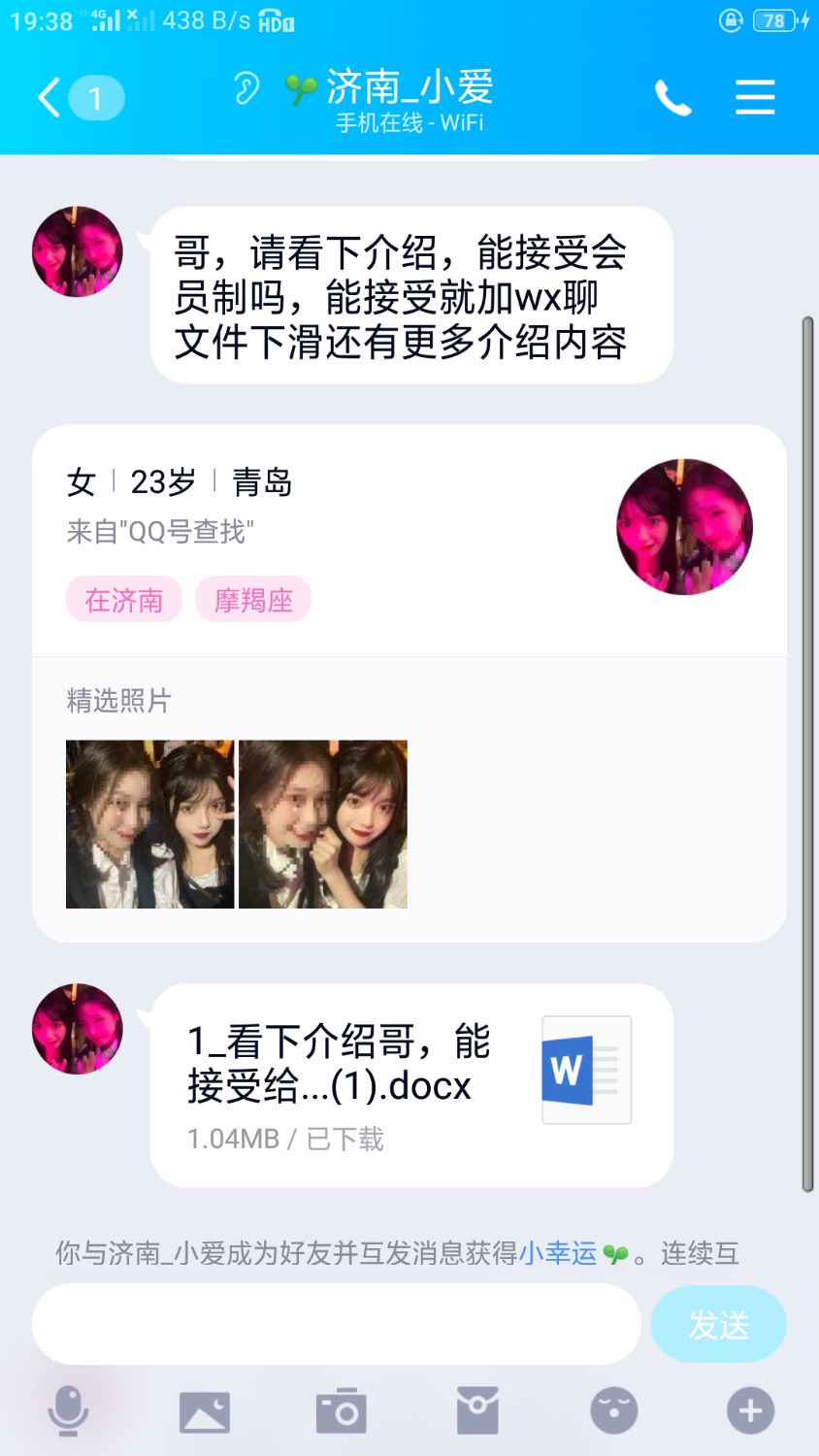Focus the message input field
819x1456 pixels.
pyautogui.click(x=336, y=1324)
